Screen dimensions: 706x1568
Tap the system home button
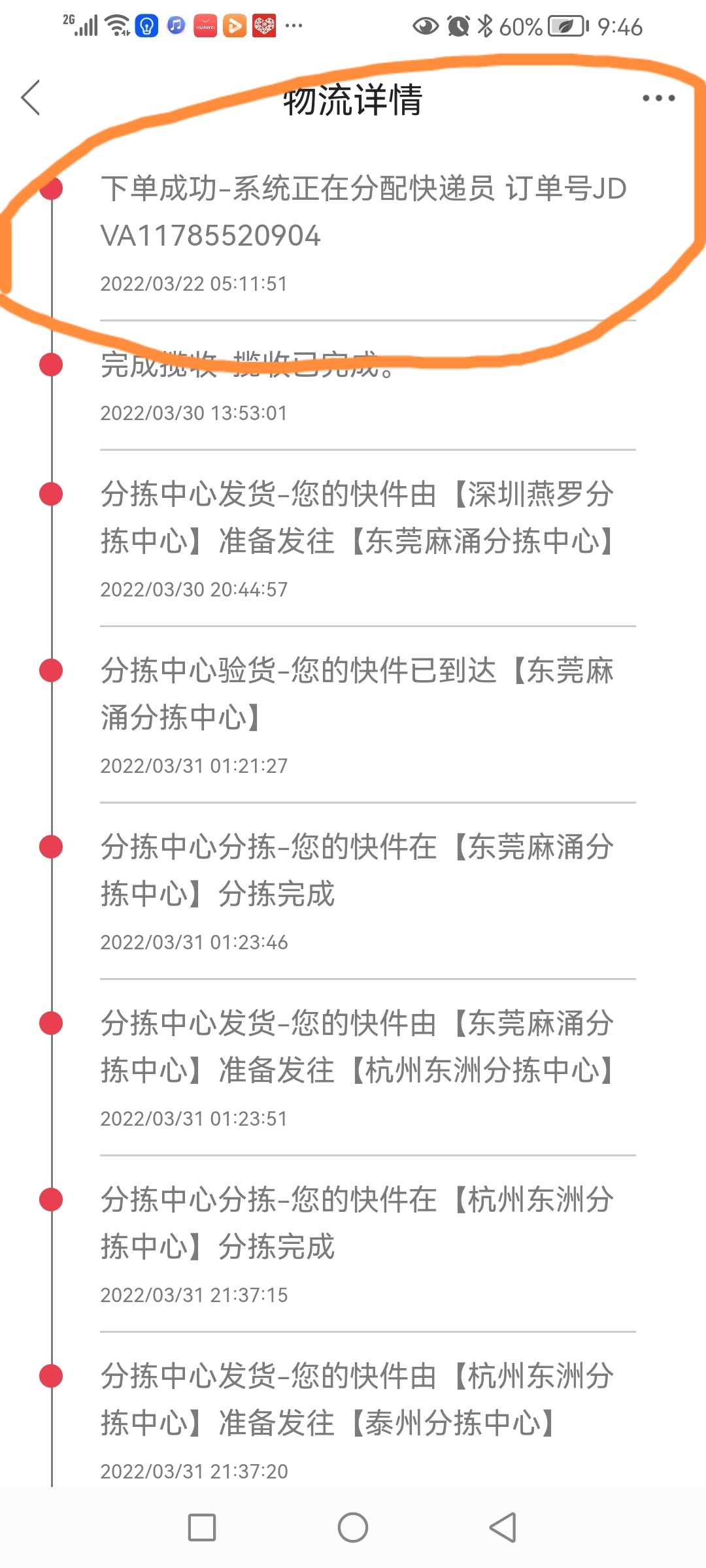tap(353, 1527)
